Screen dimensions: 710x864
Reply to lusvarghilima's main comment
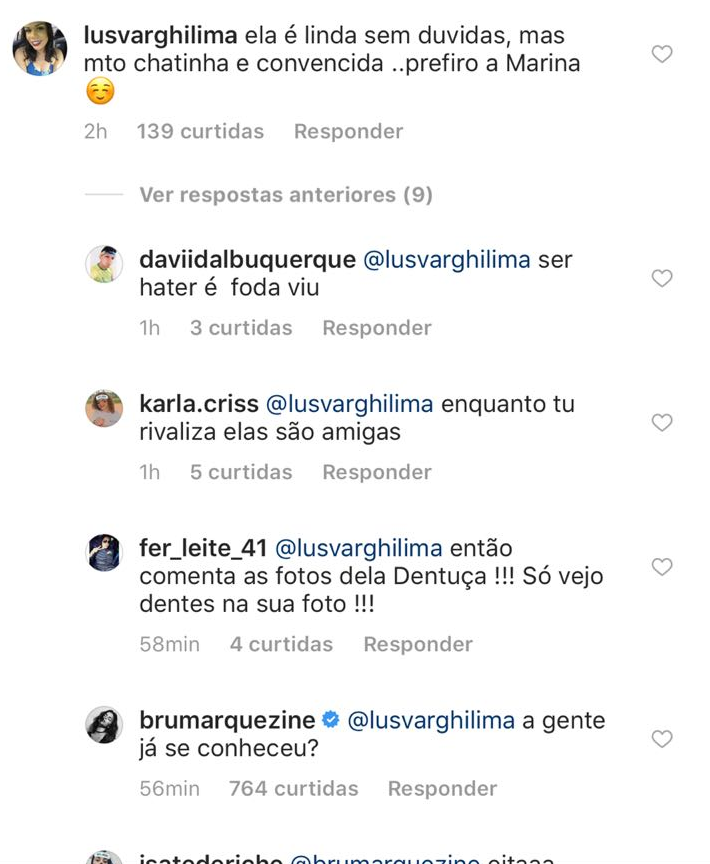coord(348,131)
